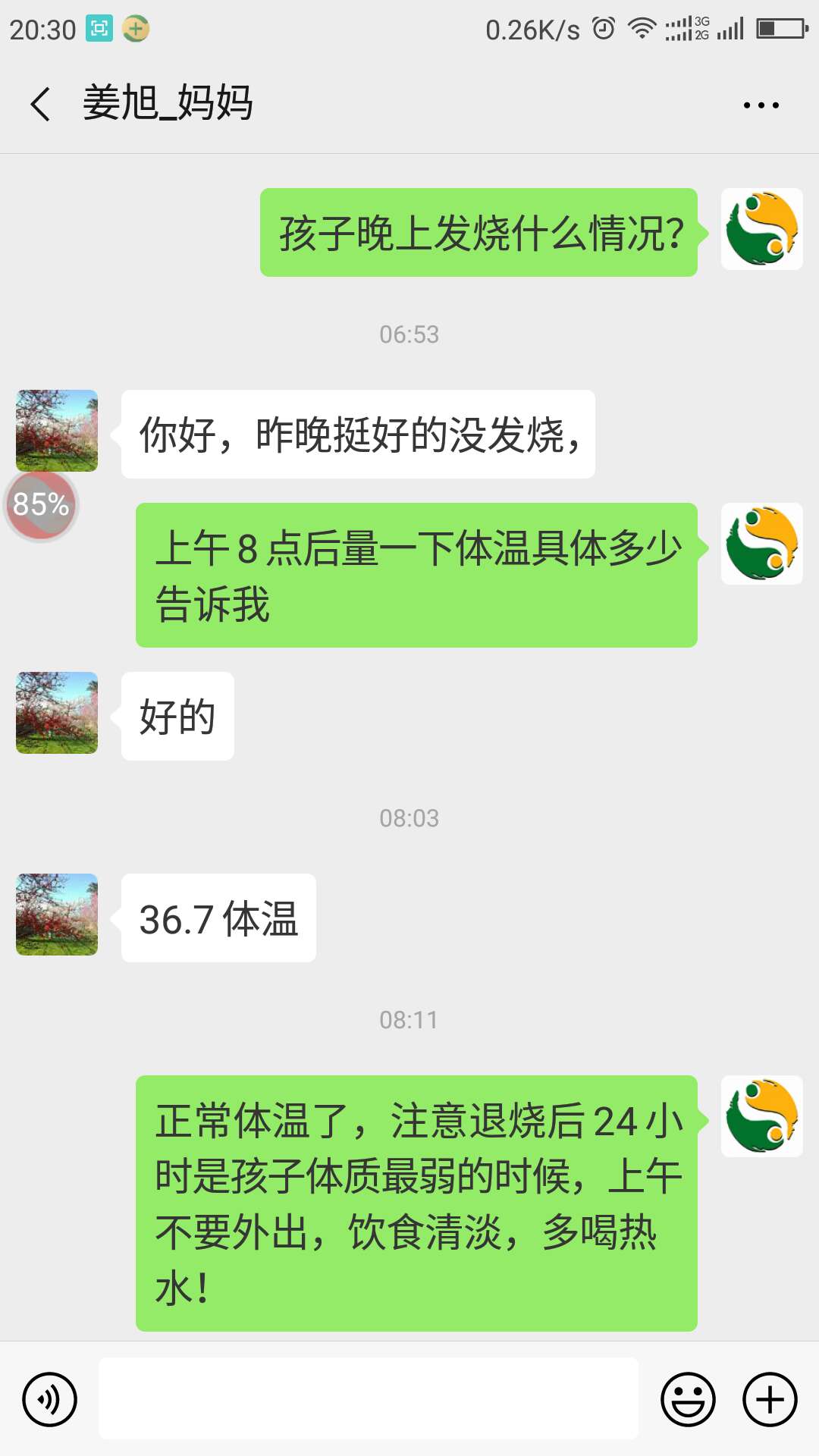The image size is (819, 1456).
Task: Tap the back arrow to leave chat
Action: (x=39, y=105)
